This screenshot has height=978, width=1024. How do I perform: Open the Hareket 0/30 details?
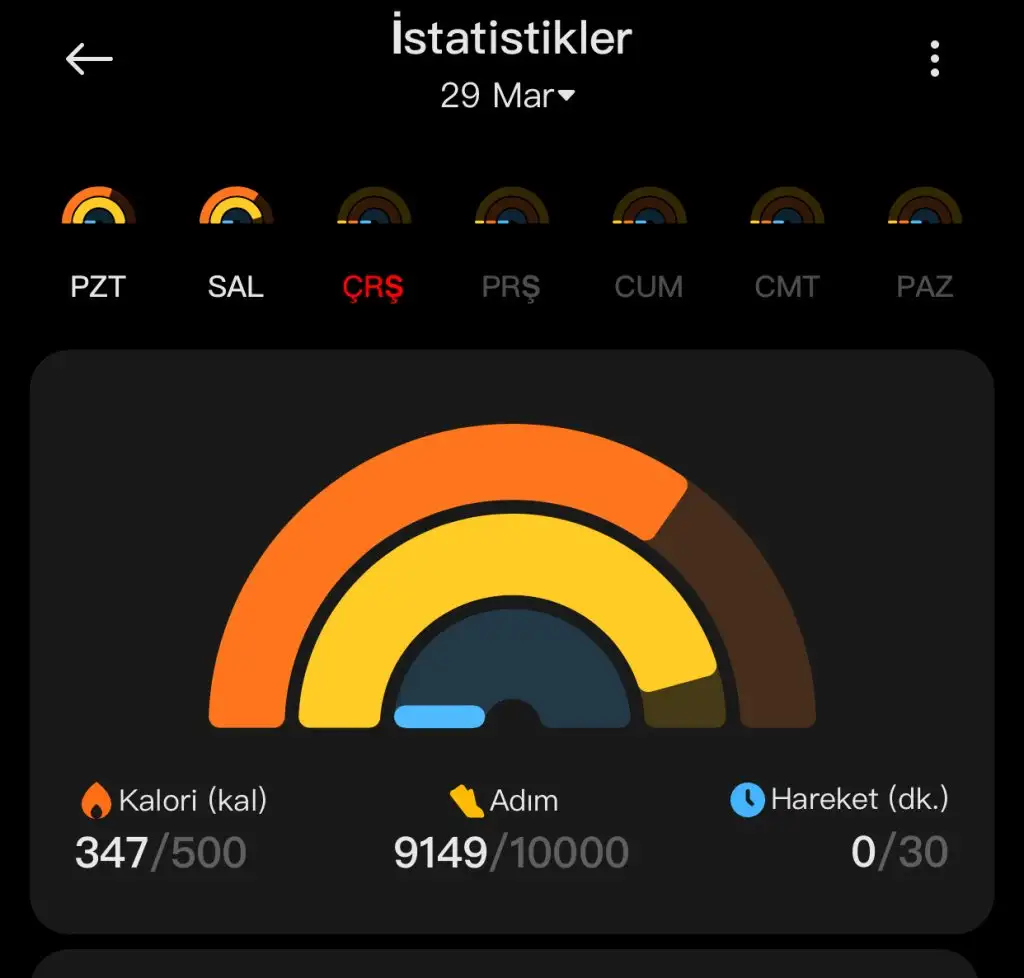(x=848, y=829)
